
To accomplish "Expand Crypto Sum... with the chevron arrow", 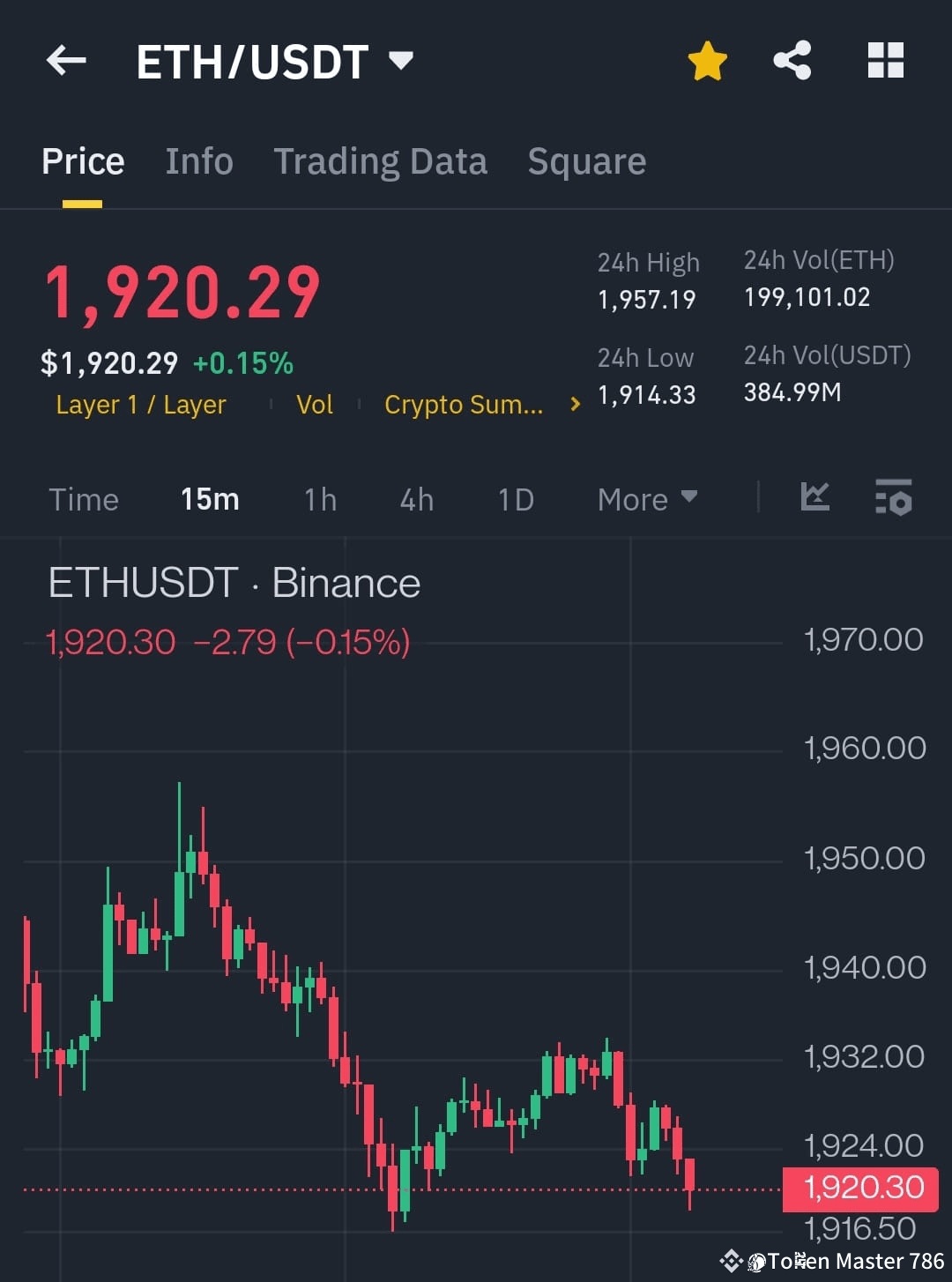I will click(x=574, y=405).
